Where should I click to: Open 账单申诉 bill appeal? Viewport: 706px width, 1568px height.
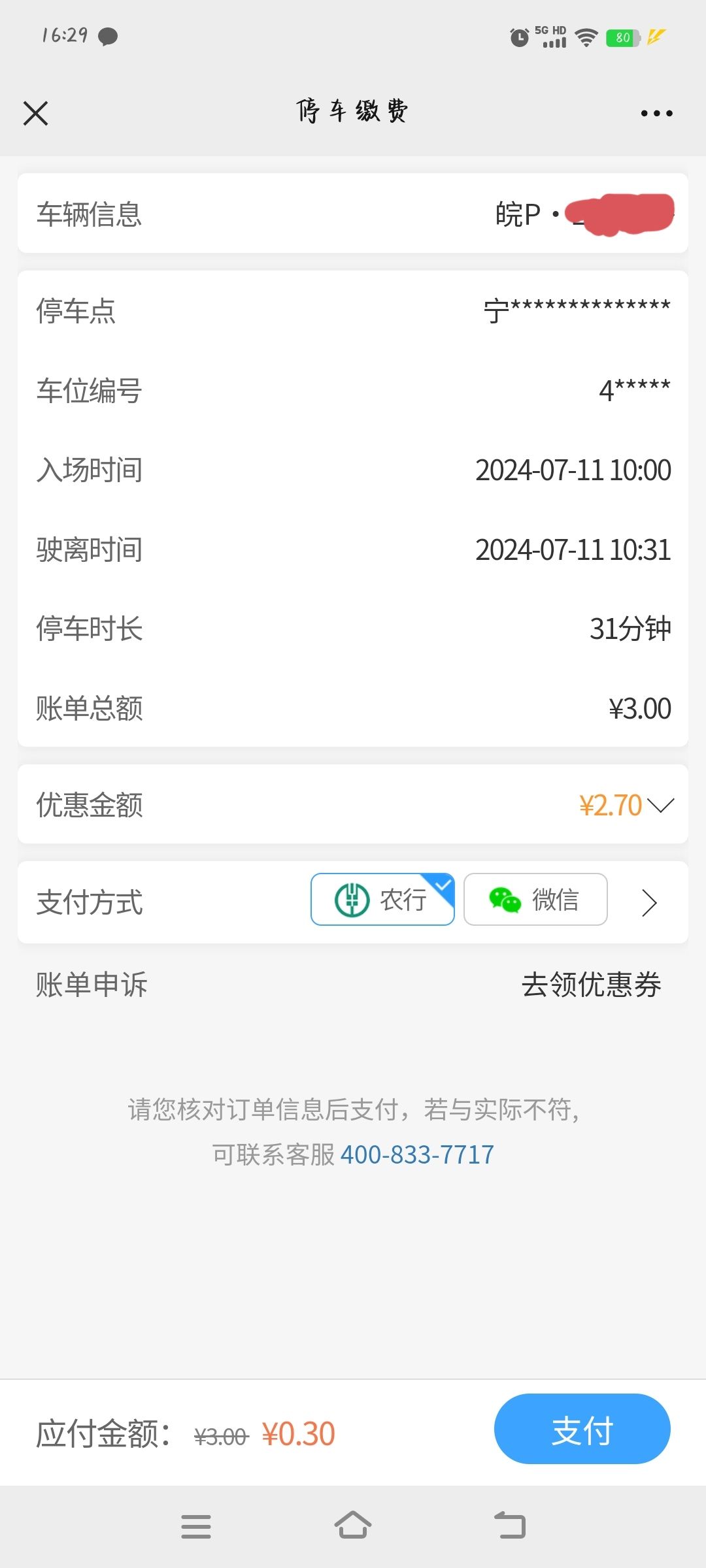[92, 984]
